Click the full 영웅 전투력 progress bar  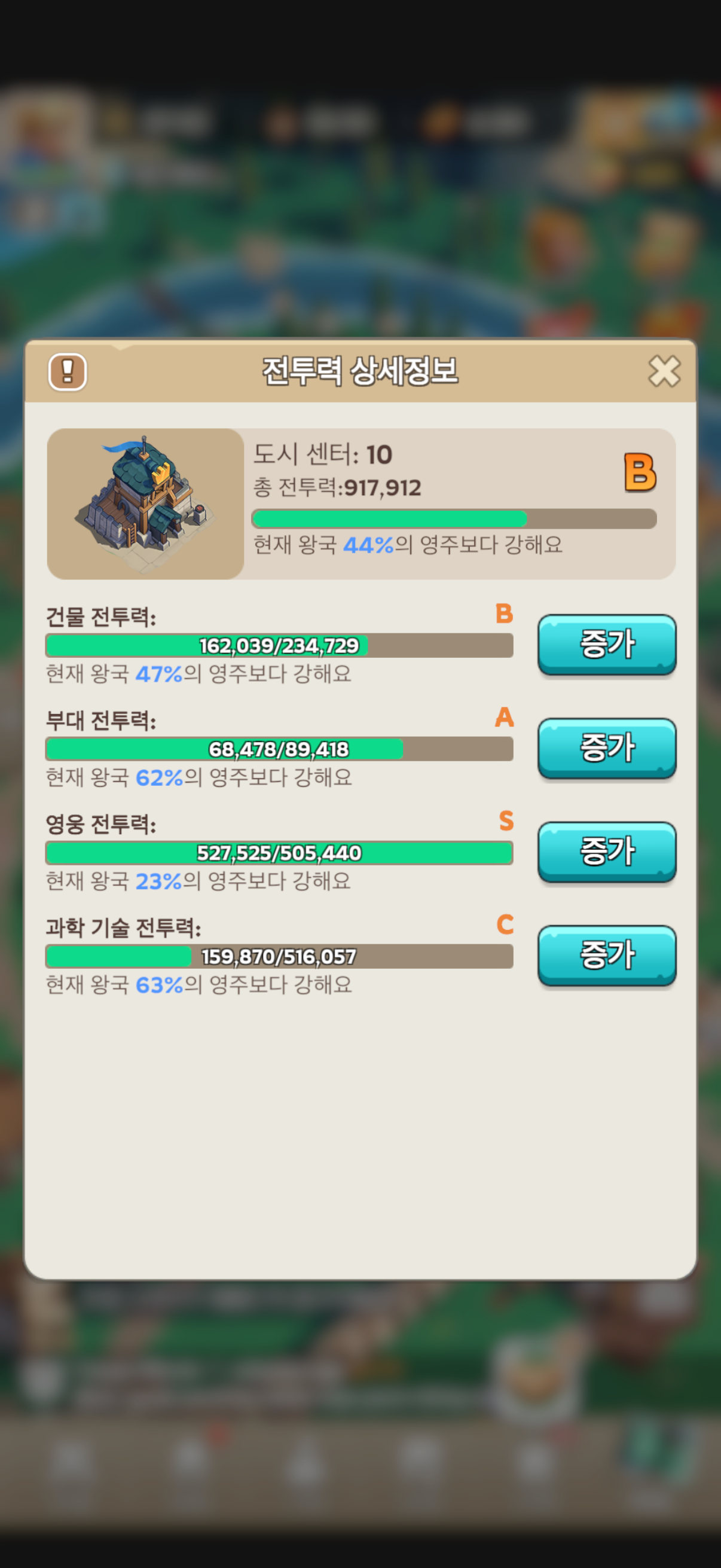280,853
